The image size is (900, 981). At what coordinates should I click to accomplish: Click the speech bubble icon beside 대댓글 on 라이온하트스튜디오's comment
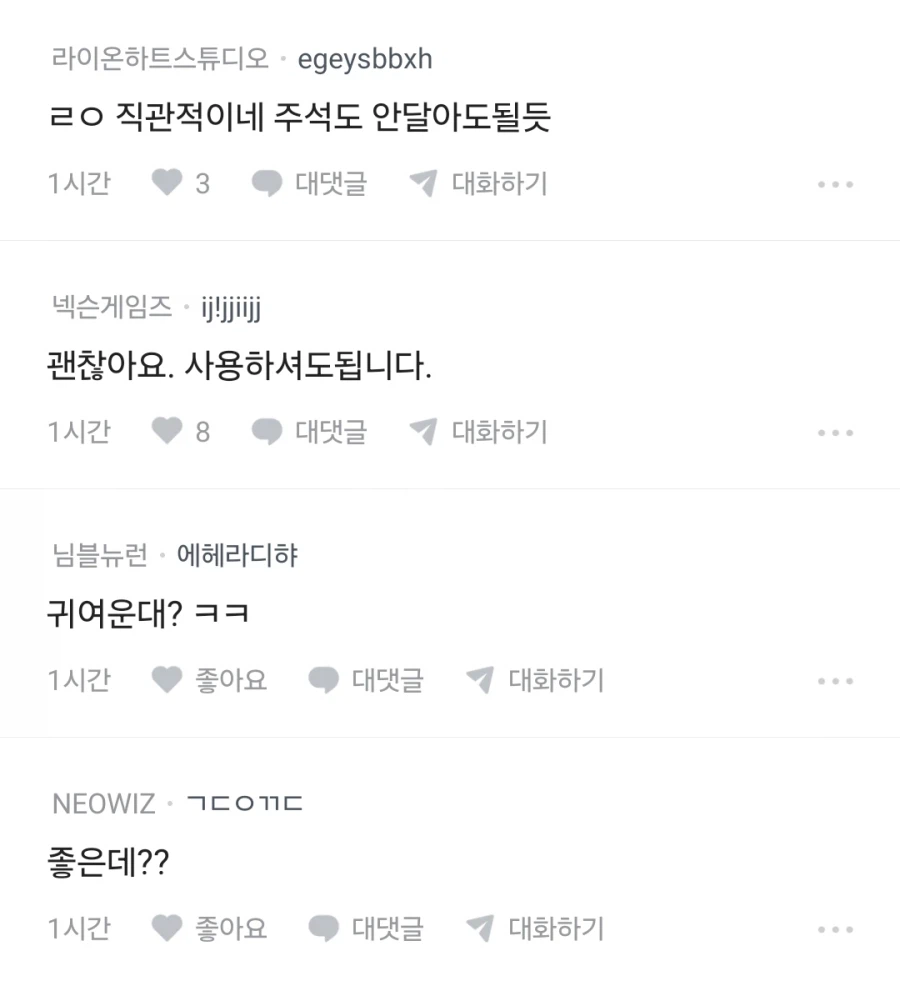[x=264, y=183]
